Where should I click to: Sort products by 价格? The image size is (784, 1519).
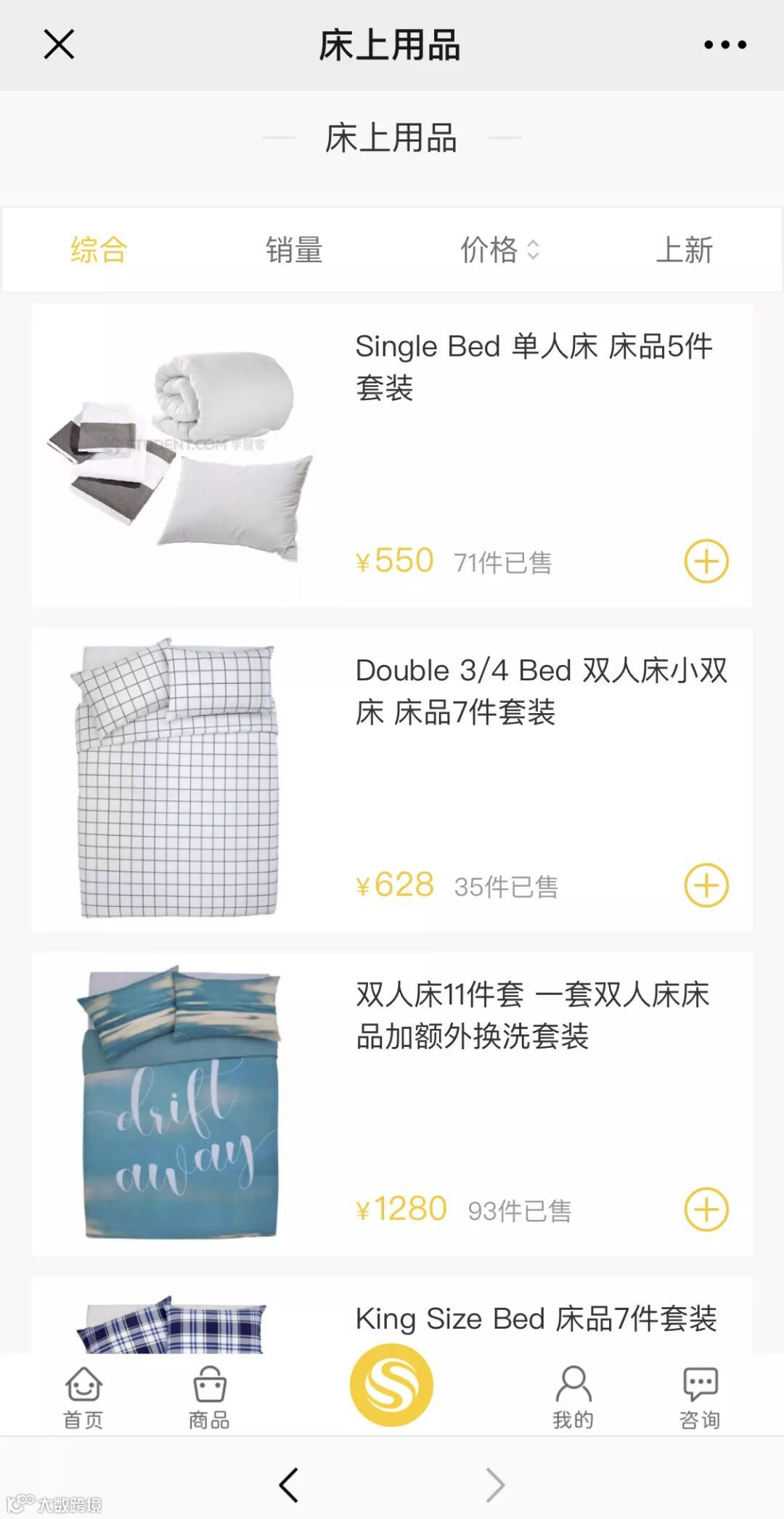[x=499, y=250]
